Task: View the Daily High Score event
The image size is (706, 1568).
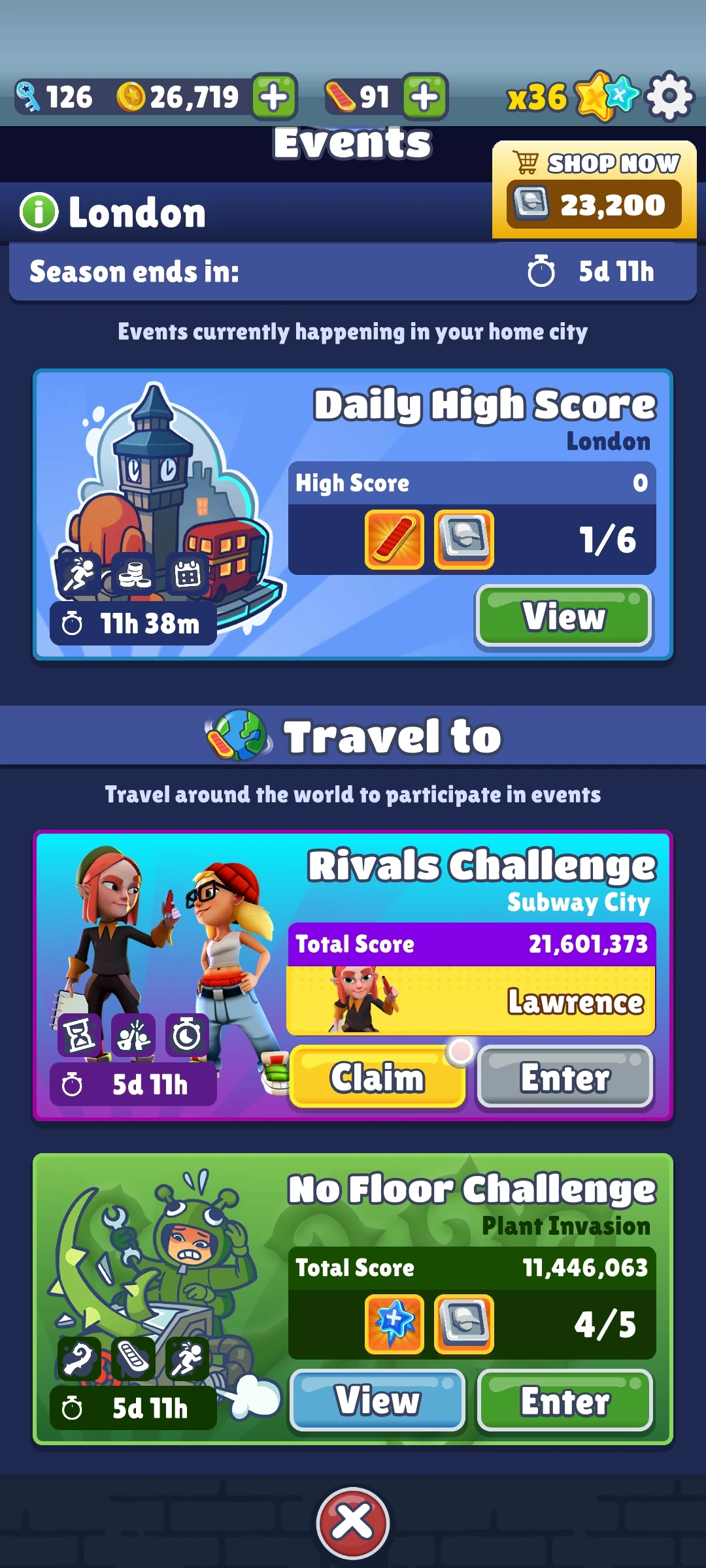Action: pos(563,615)
